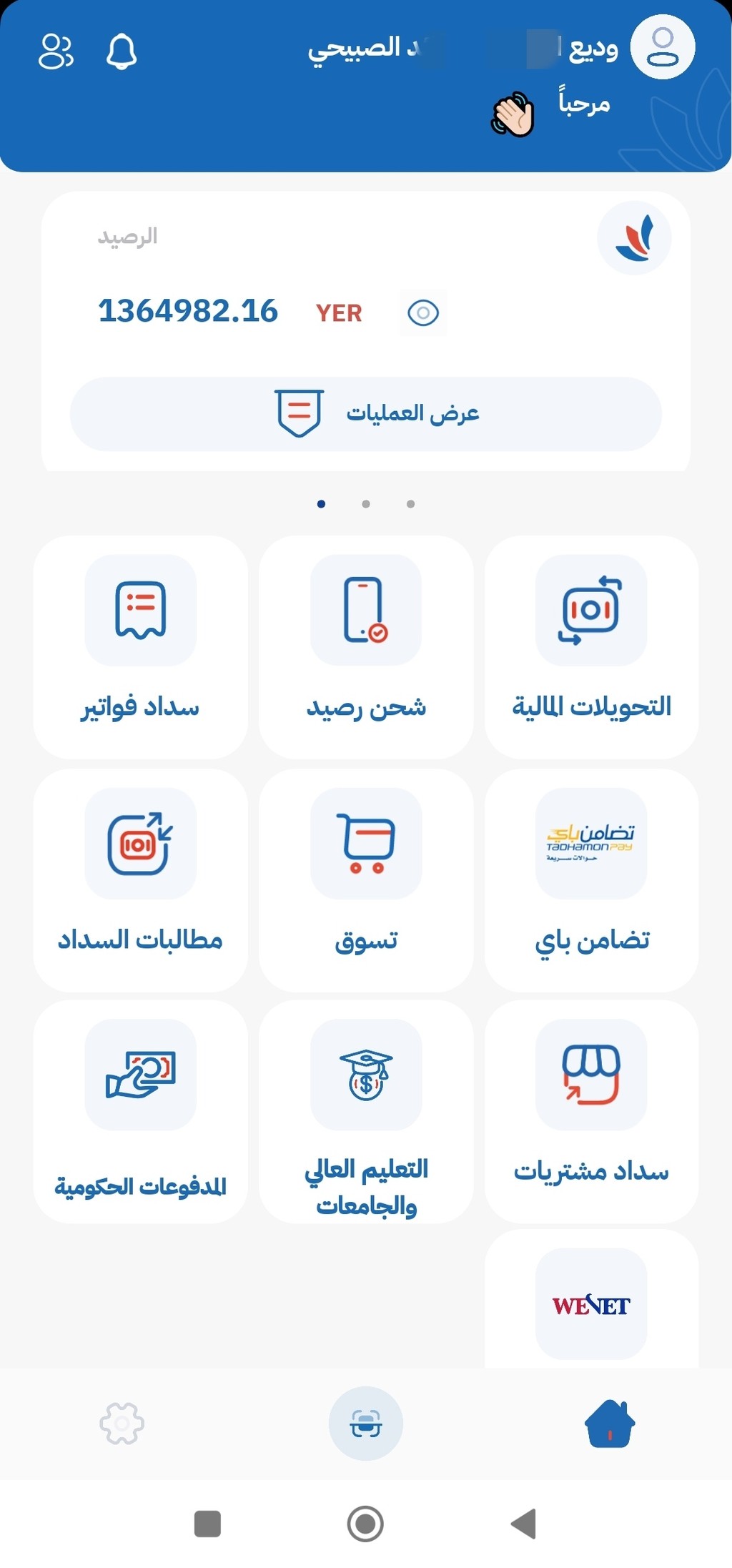This screenshot has width=732, height=1568.
Task: Open التعليم العالي والجامعات tile
Action: [366, 1112]
